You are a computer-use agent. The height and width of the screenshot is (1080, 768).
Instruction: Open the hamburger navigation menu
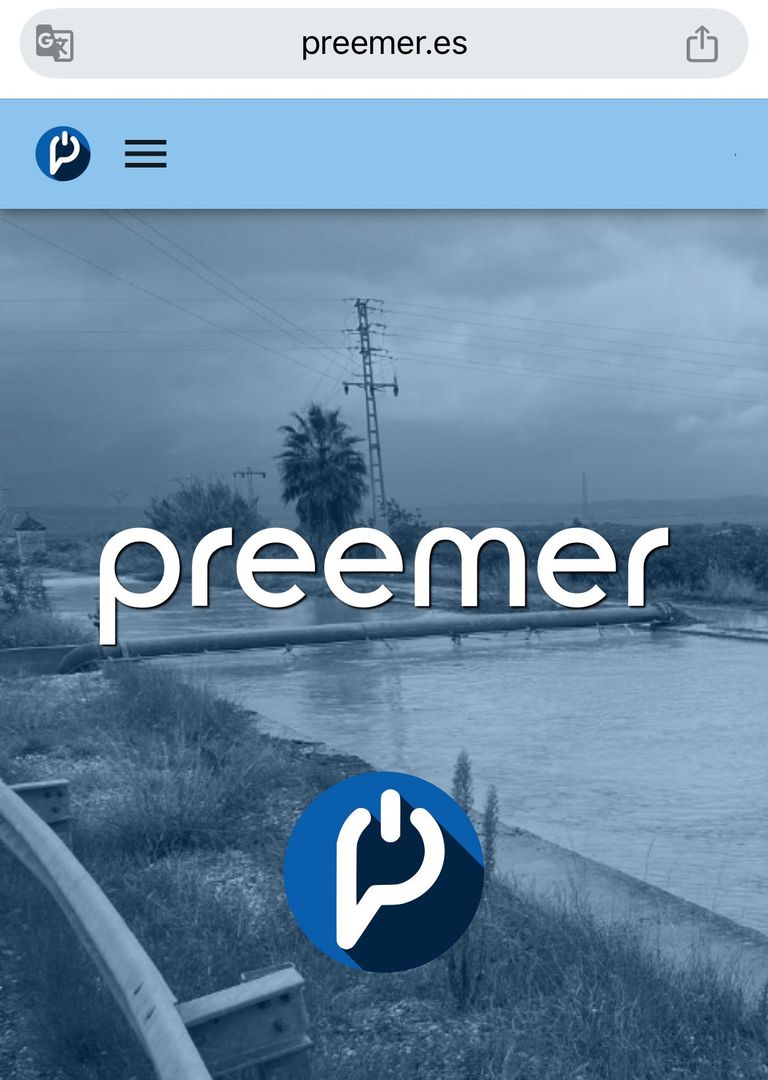coord(146,154)
